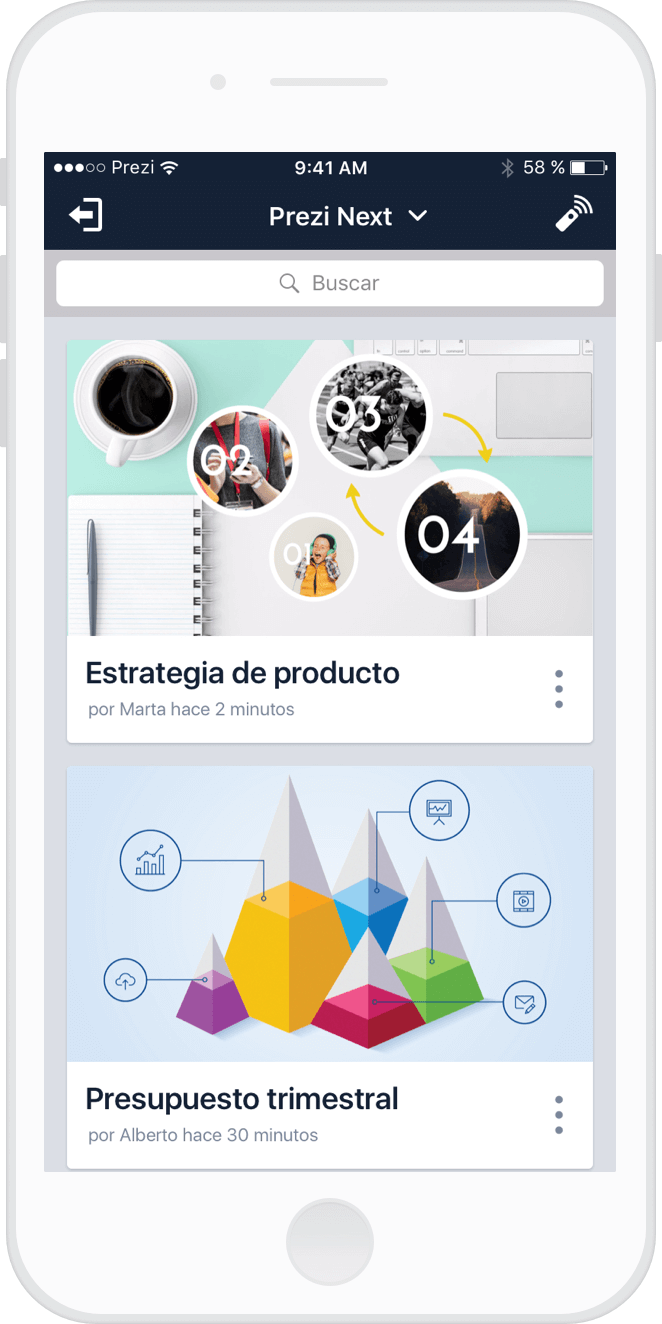Tap the logout exit icon

coord(85,215)
